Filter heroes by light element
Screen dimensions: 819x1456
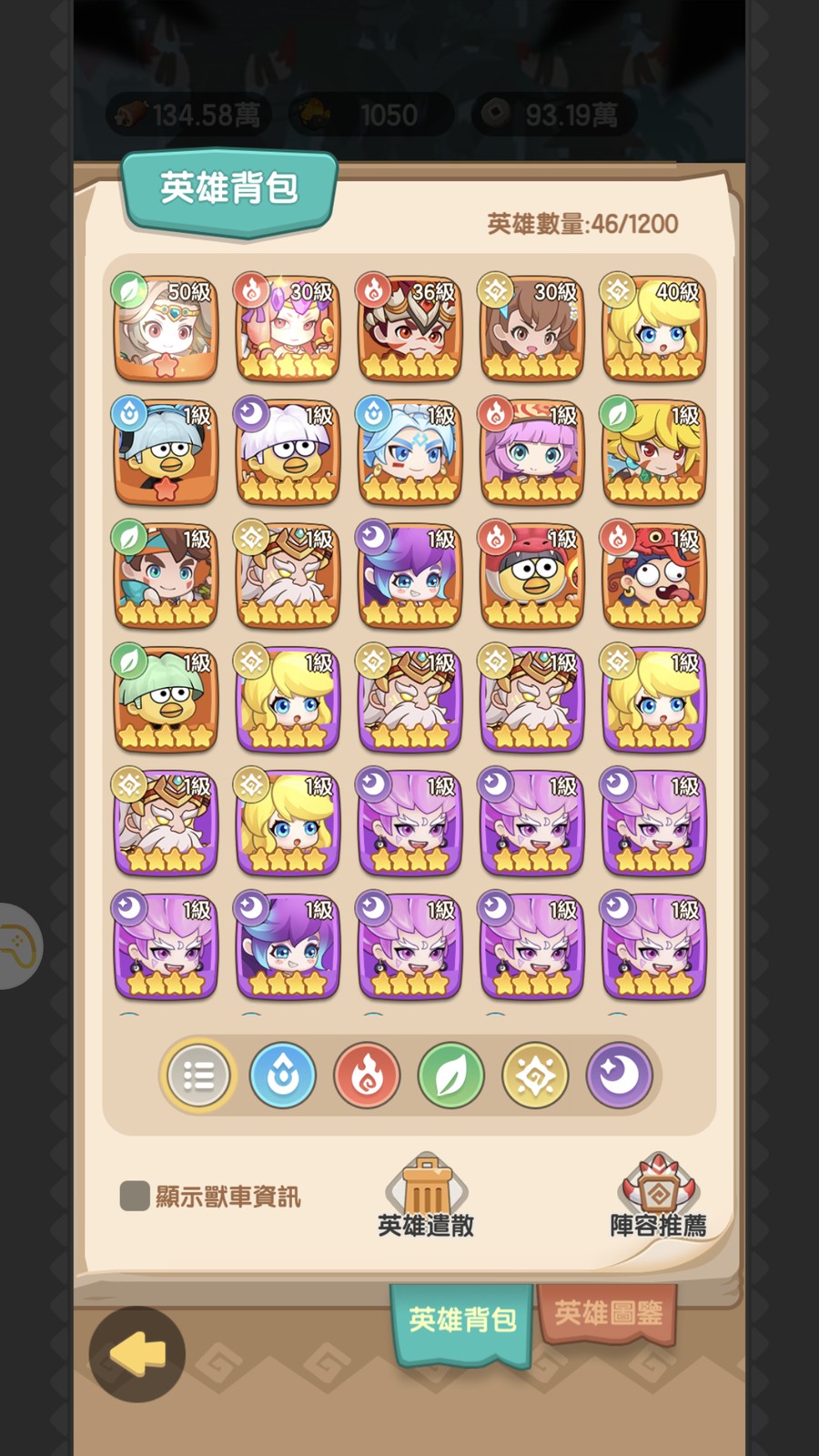point(535,1076)
